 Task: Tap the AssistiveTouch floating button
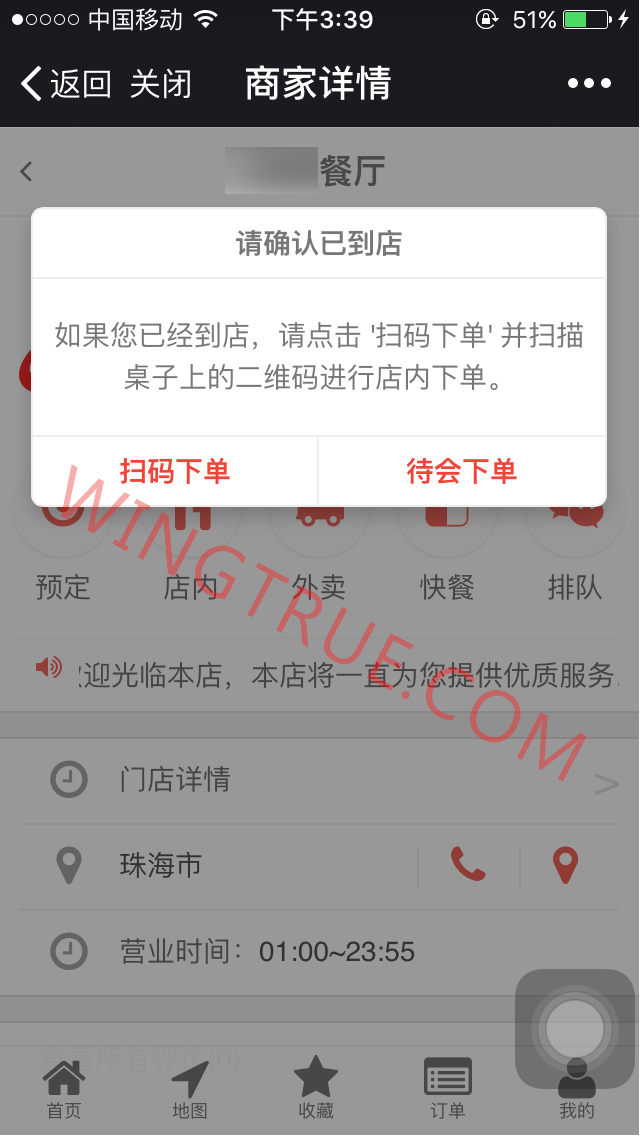(x=574, y=1029)
